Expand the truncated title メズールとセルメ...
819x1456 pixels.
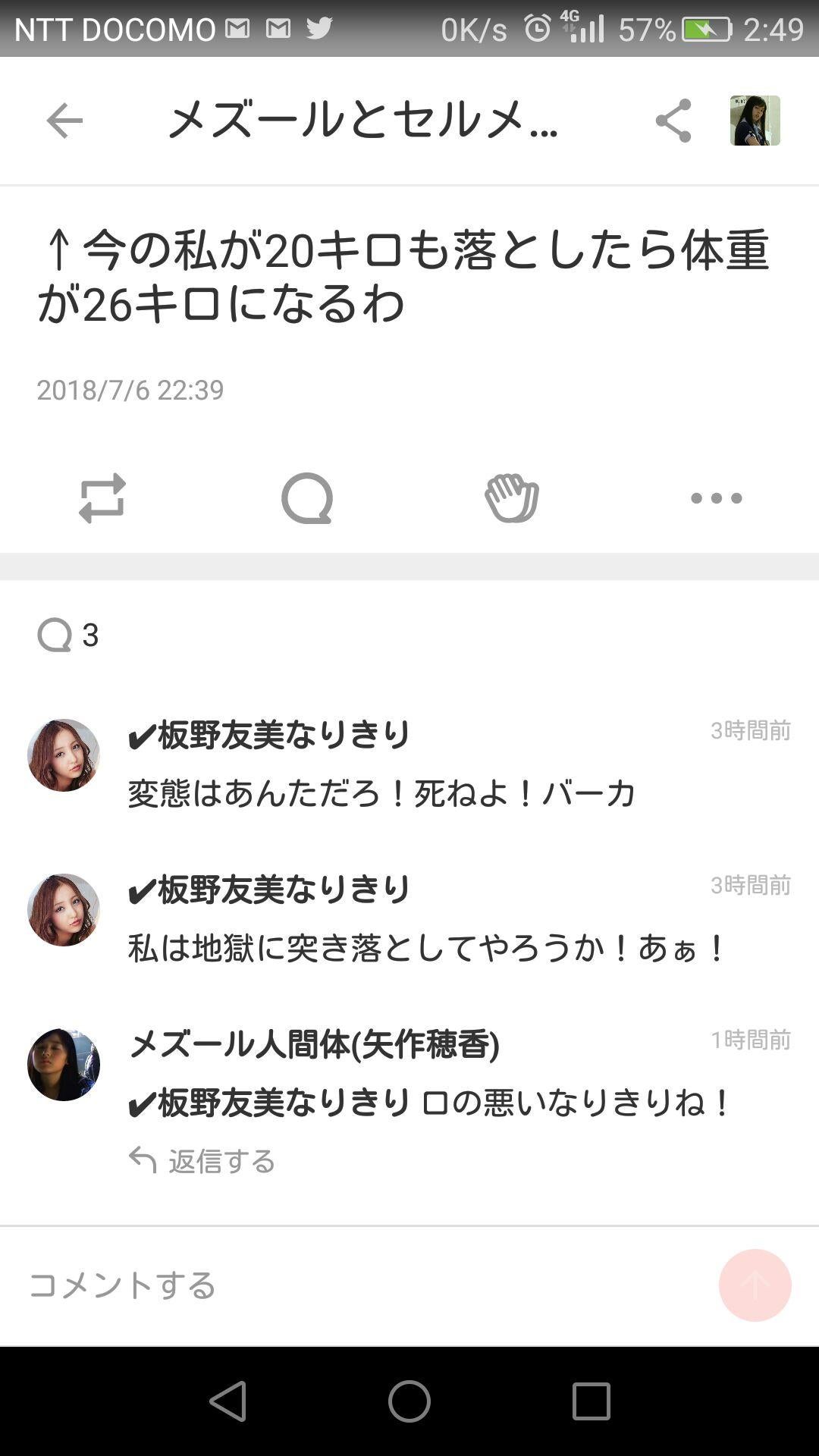pos(364,121)
